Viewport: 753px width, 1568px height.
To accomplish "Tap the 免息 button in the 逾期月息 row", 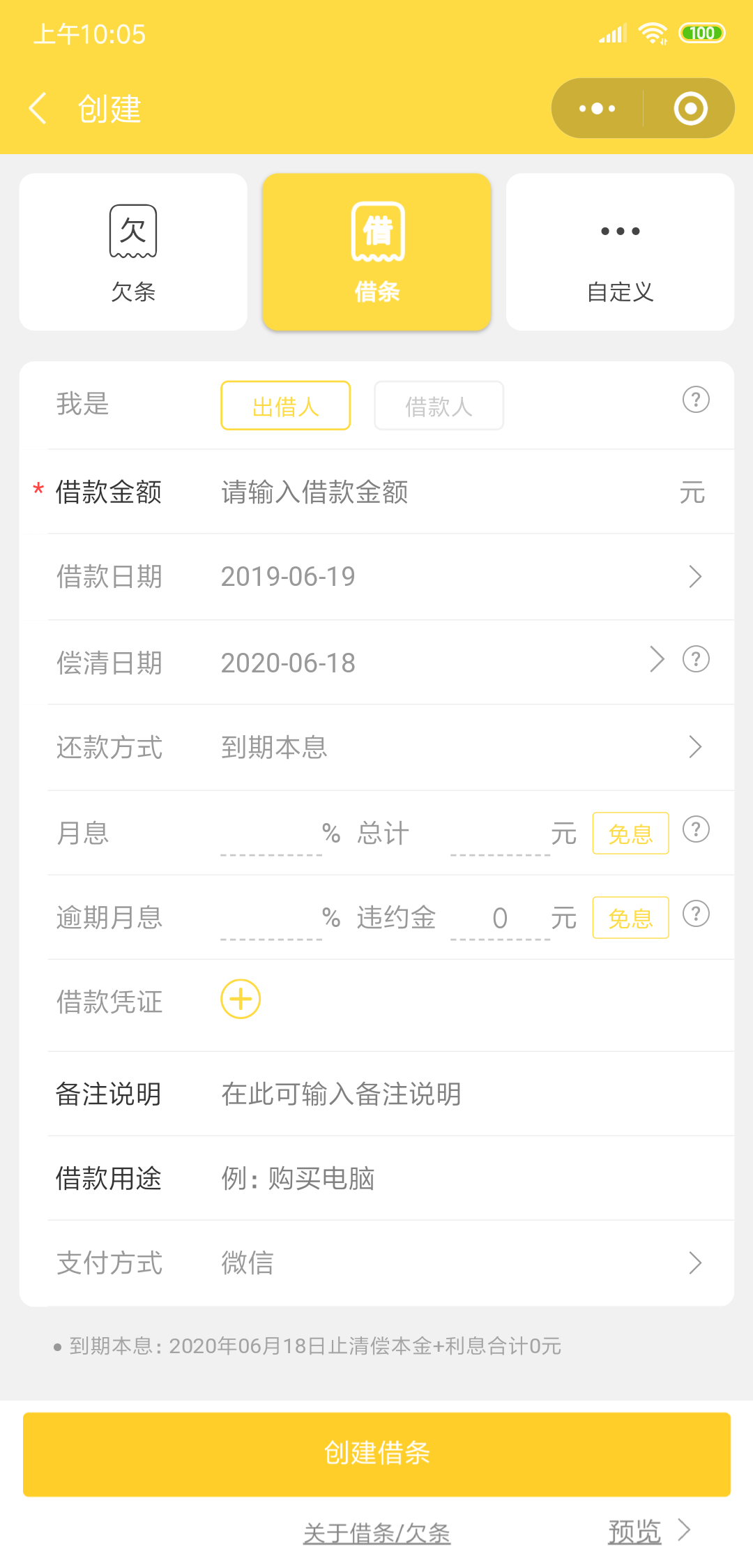I will [630, 917].
